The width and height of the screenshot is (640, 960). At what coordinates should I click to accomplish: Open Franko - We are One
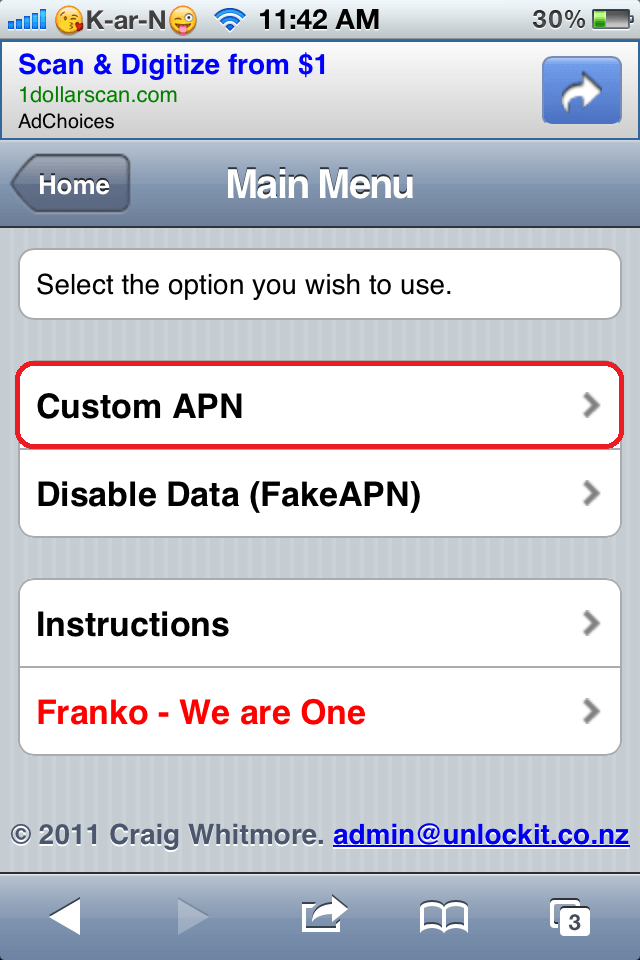click(319, 712)
